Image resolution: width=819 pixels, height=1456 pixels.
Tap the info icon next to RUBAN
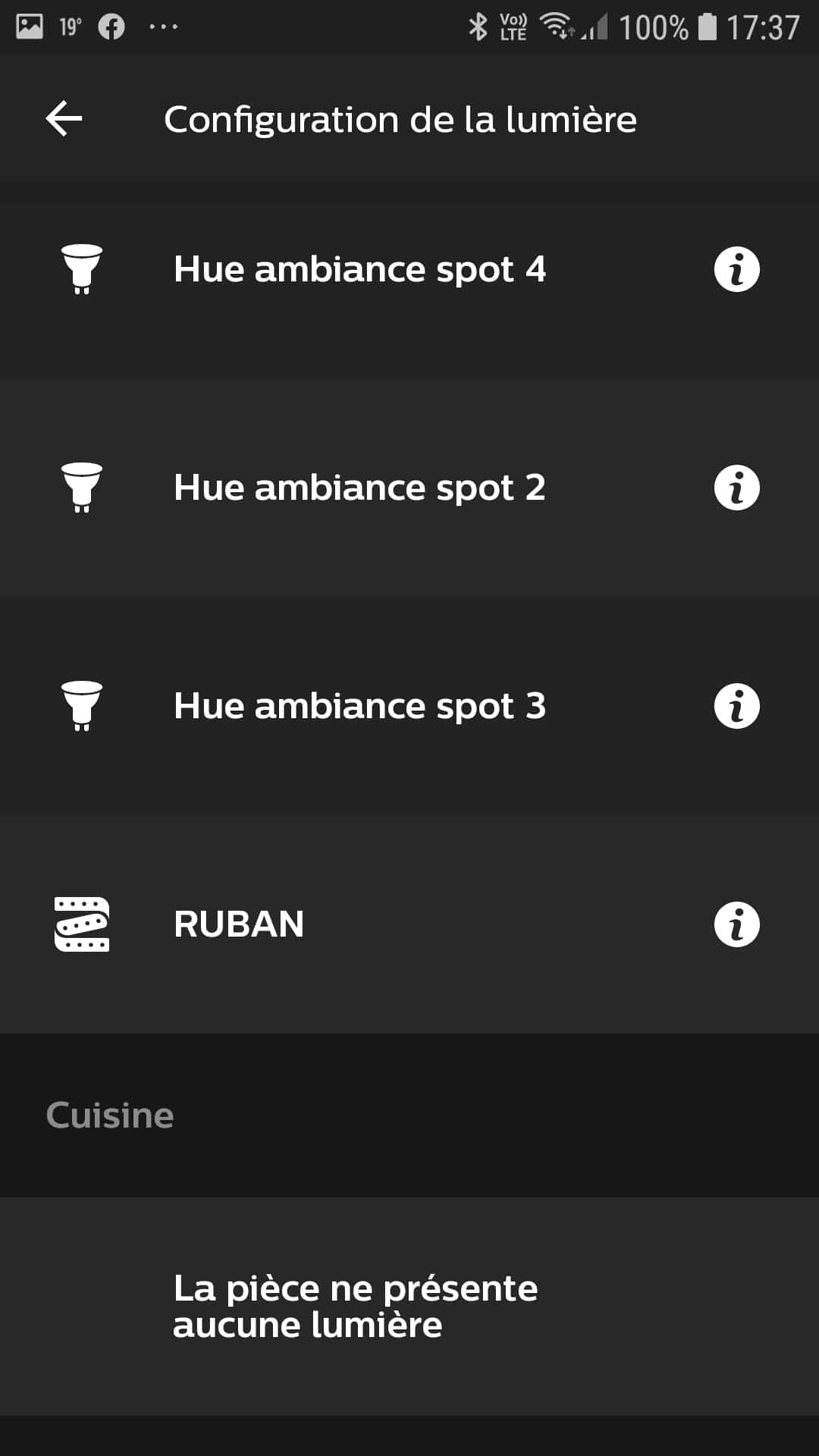point(736,924)
